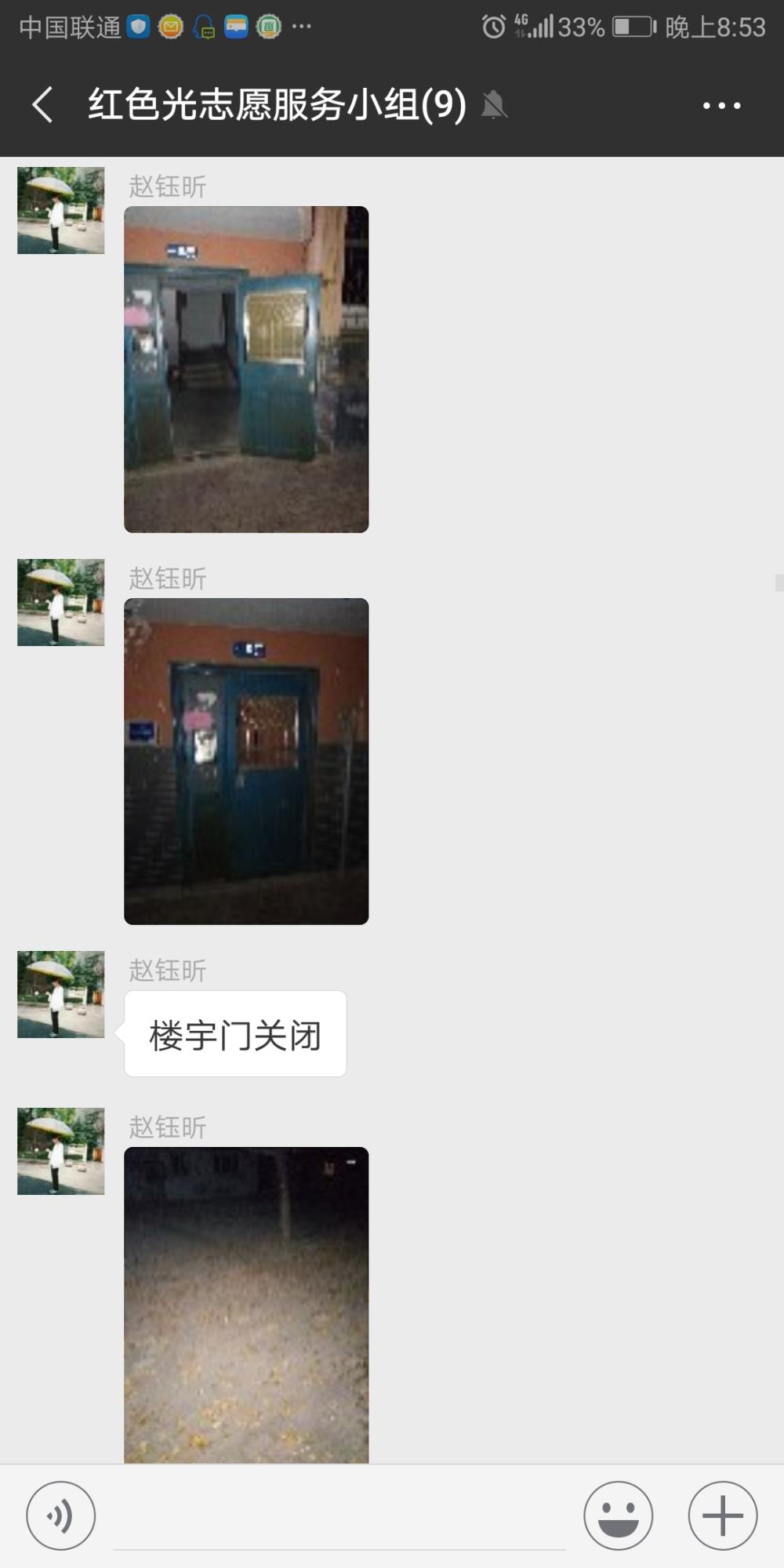Screen dimensions: 784x1568
Task: Open the three-dot group chat menu
Action: (x=721, y=105)
